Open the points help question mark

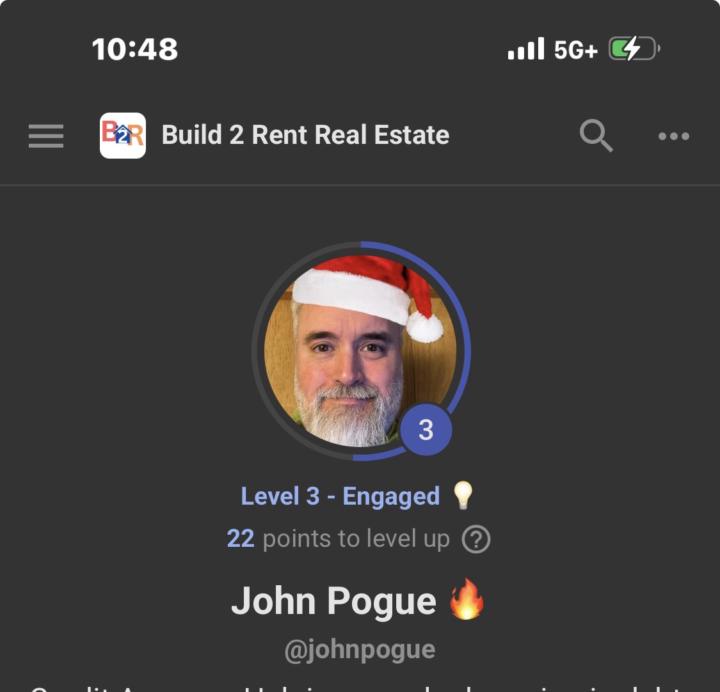(476, 540)
